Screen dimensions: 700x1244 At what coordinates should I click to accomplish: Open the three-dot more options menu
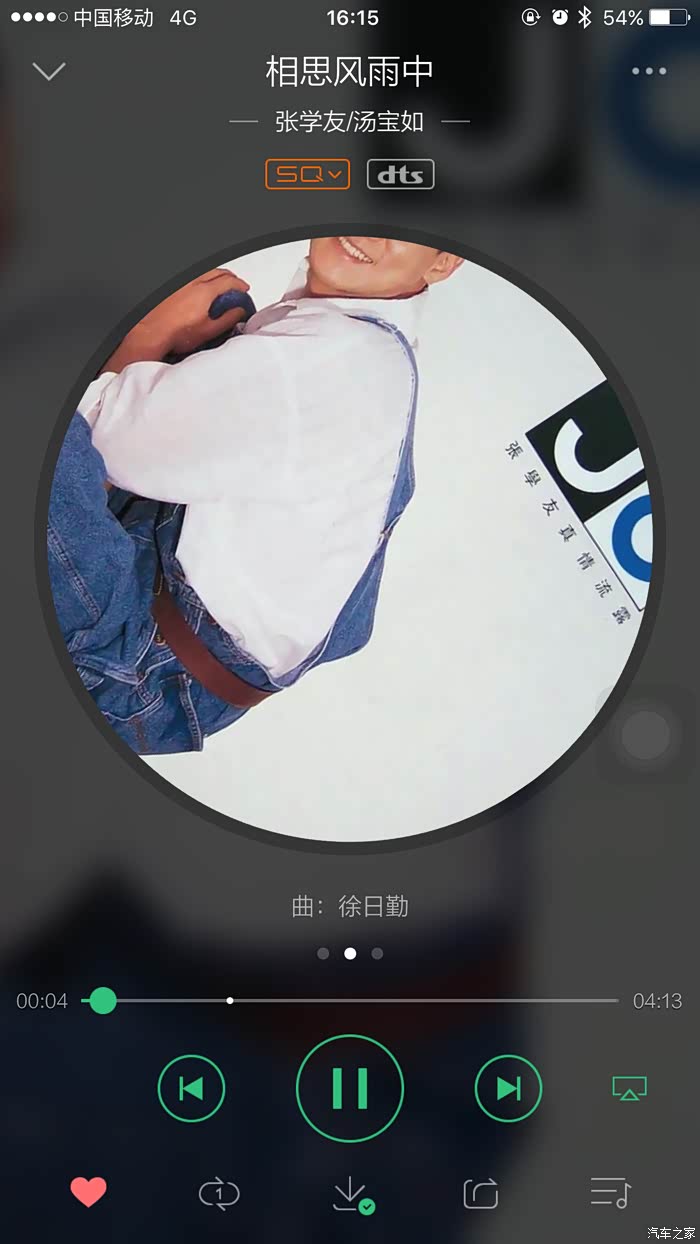(x=648, y=71)
